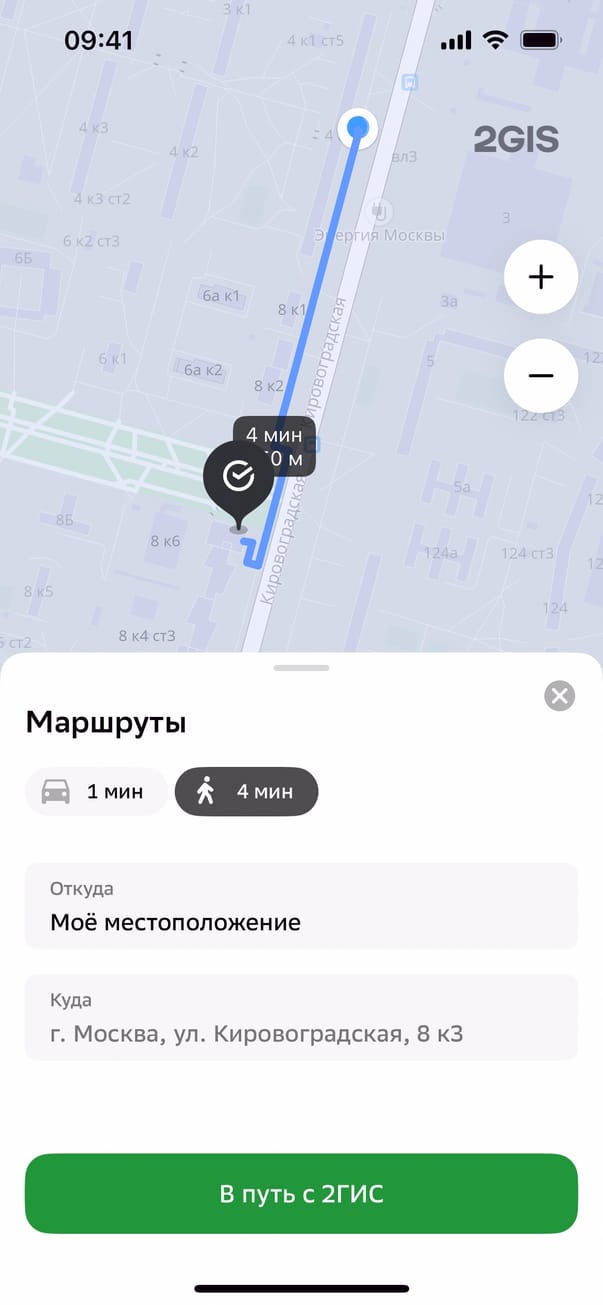603x1305 pixels.
Task: Edit the Откуда starting point field
Action: (x=301, y=906)
